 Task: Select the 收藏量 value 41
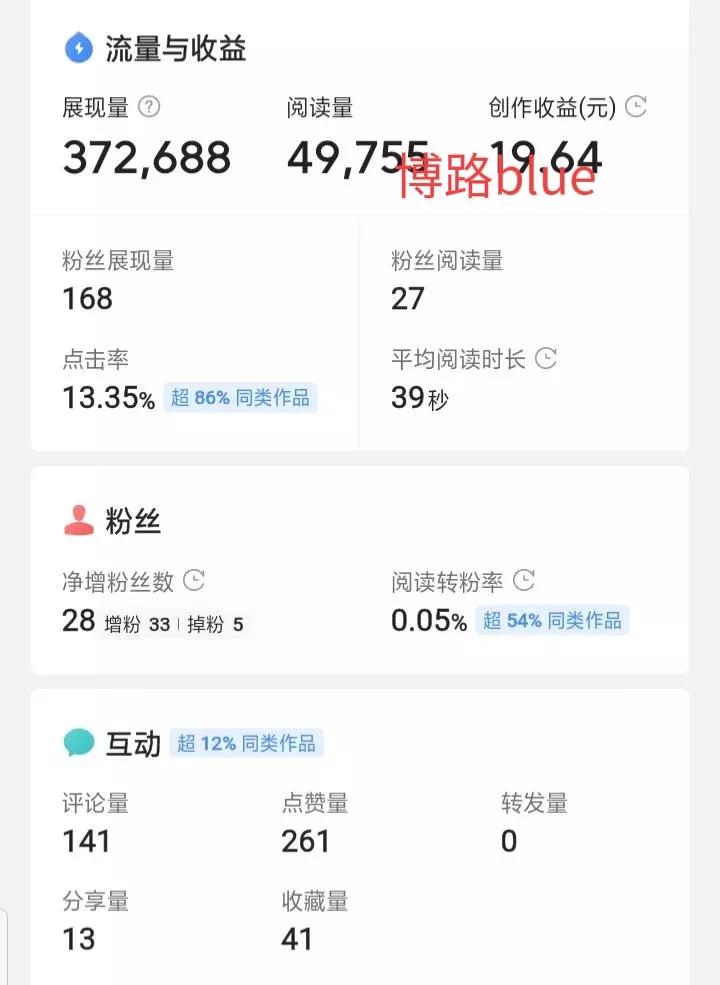click(298, 938)
